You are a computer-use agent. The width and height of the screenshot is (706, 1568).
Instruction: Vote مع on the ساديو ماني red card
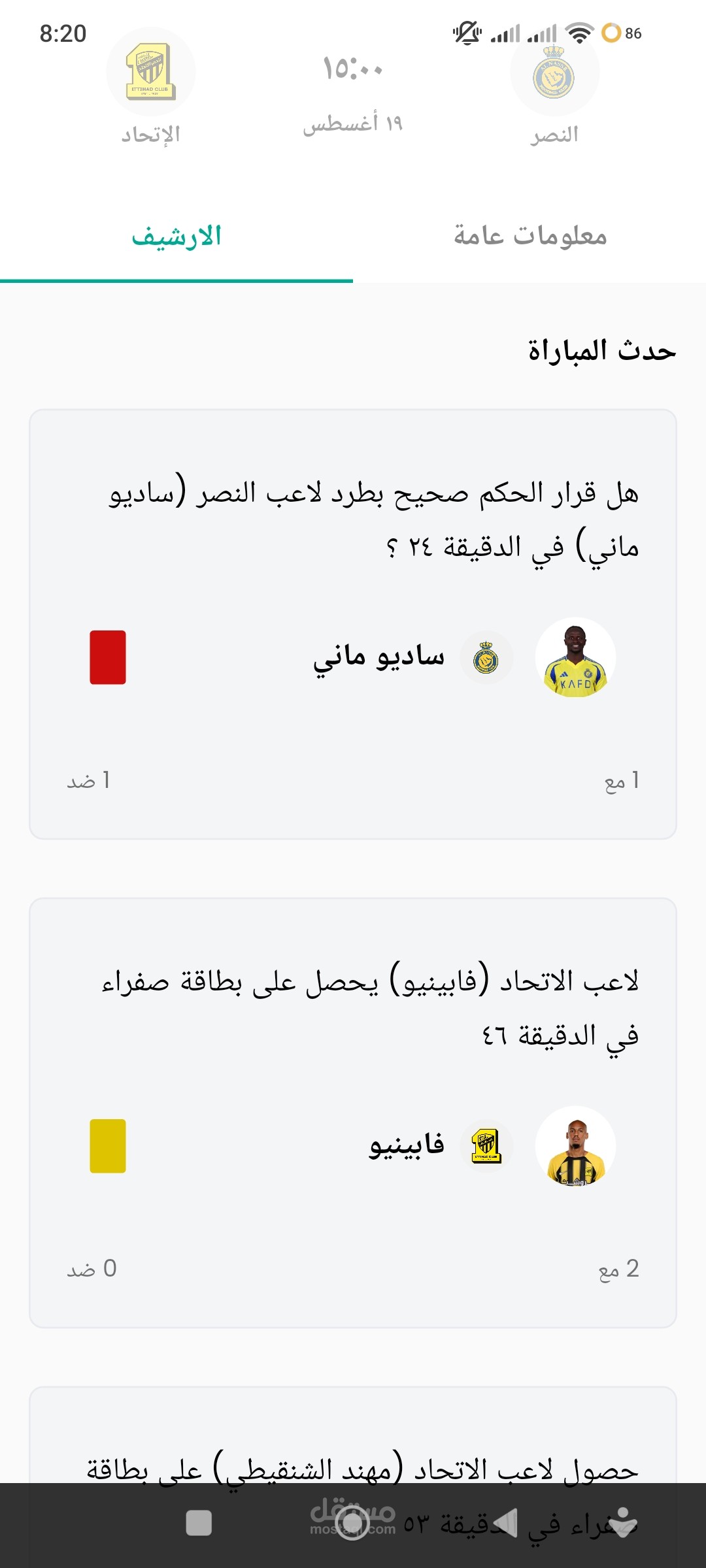click(622, 781)
